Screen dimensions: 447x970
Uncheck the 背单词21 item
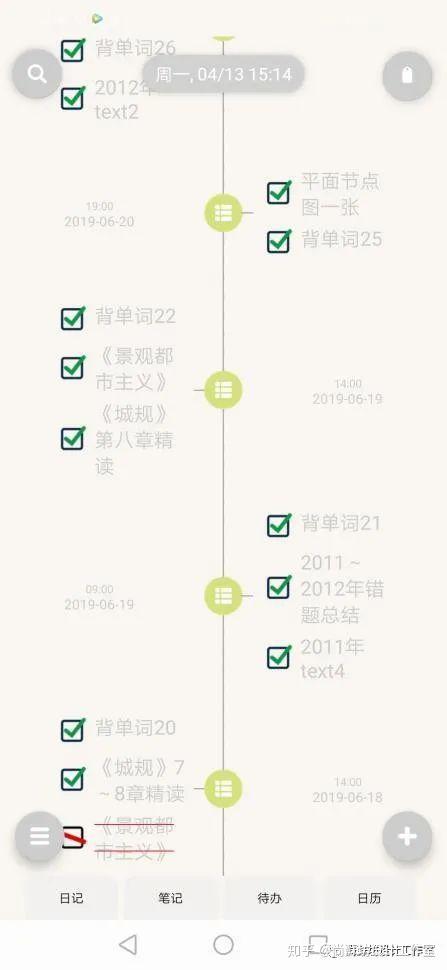(279, 525)
